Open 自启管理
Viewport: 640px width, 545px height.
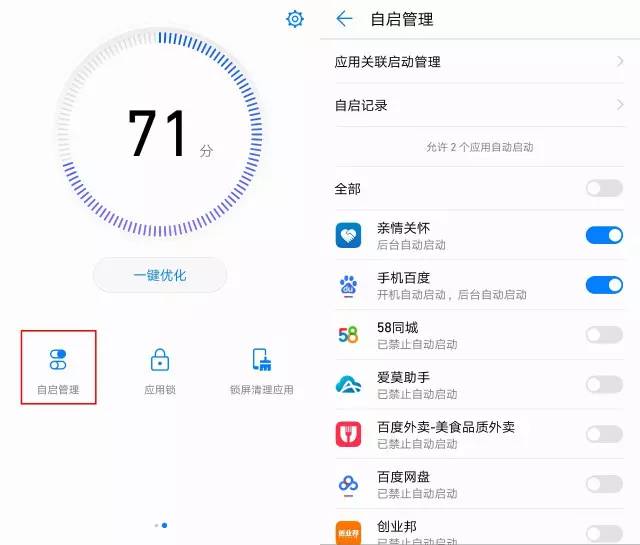[x=58, y=368]
